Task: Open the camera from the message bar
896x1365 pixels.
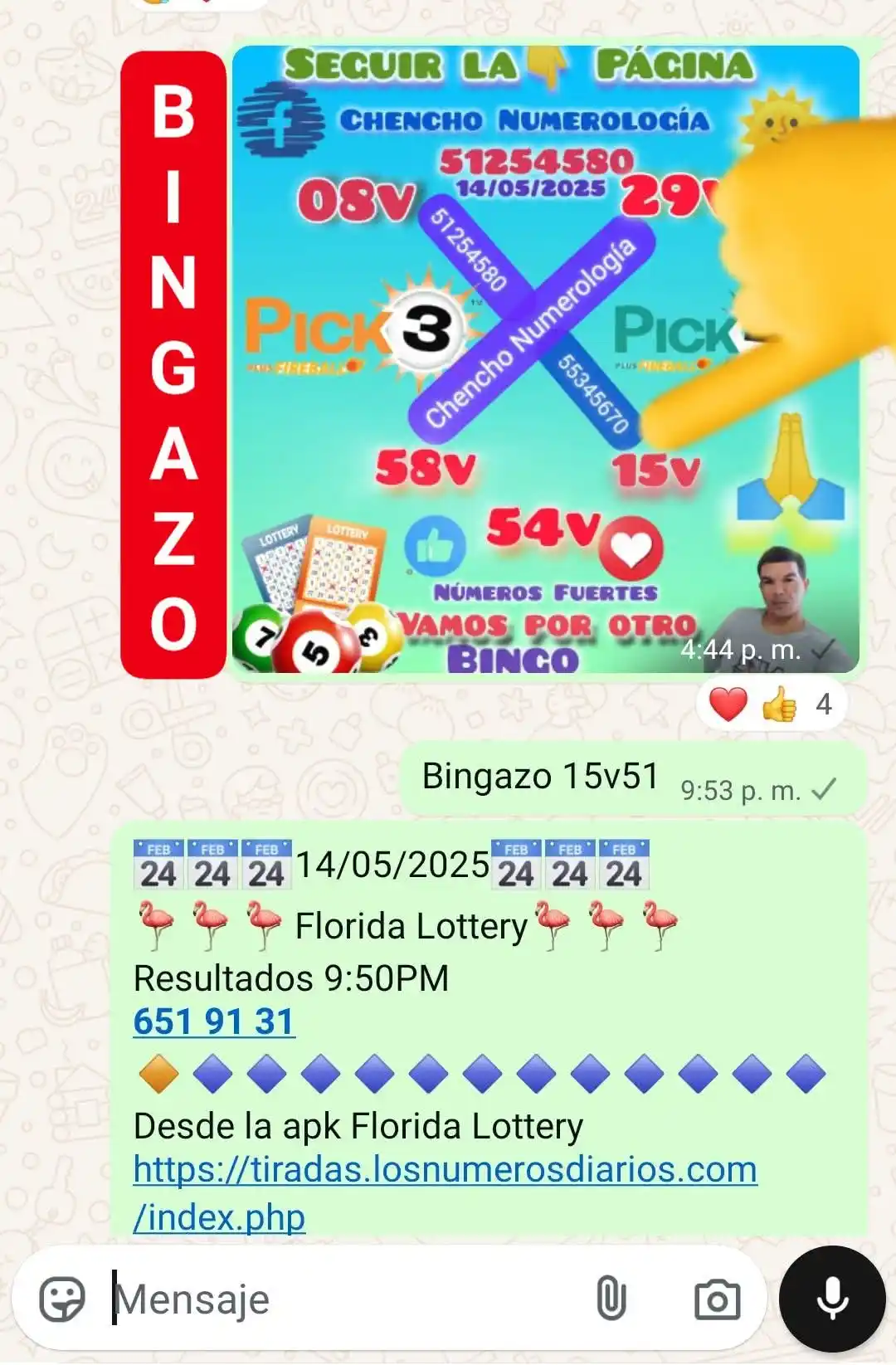Action: (x=717, y=1299)
